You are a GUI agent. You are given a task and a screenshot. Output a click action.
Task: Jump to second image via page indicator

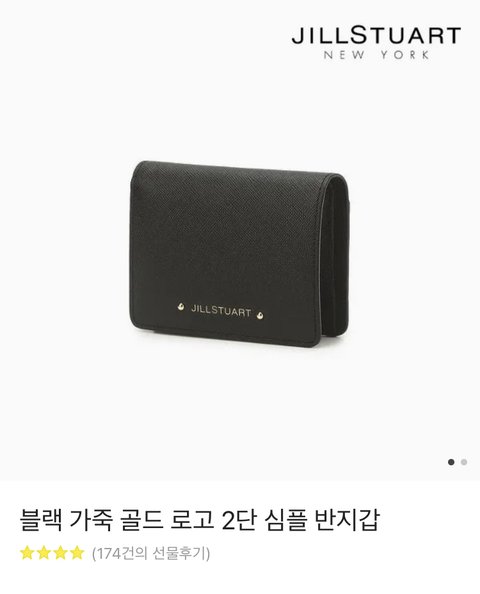coord(464,462)
